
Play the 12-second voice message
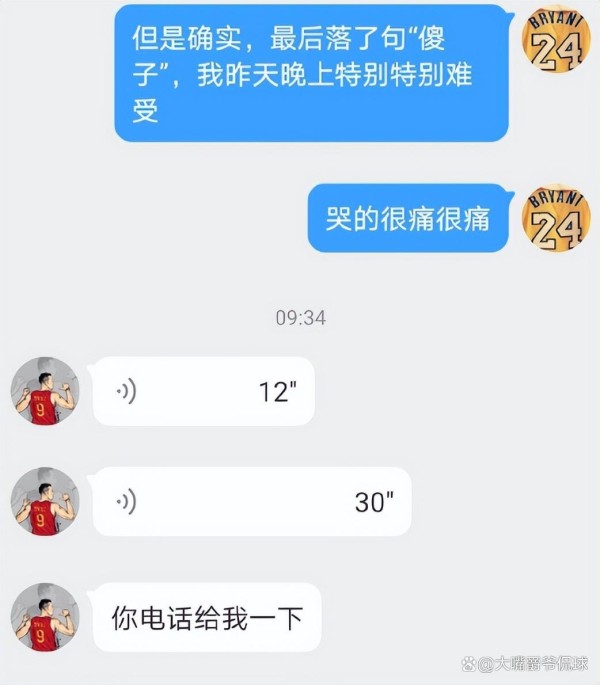203,391
